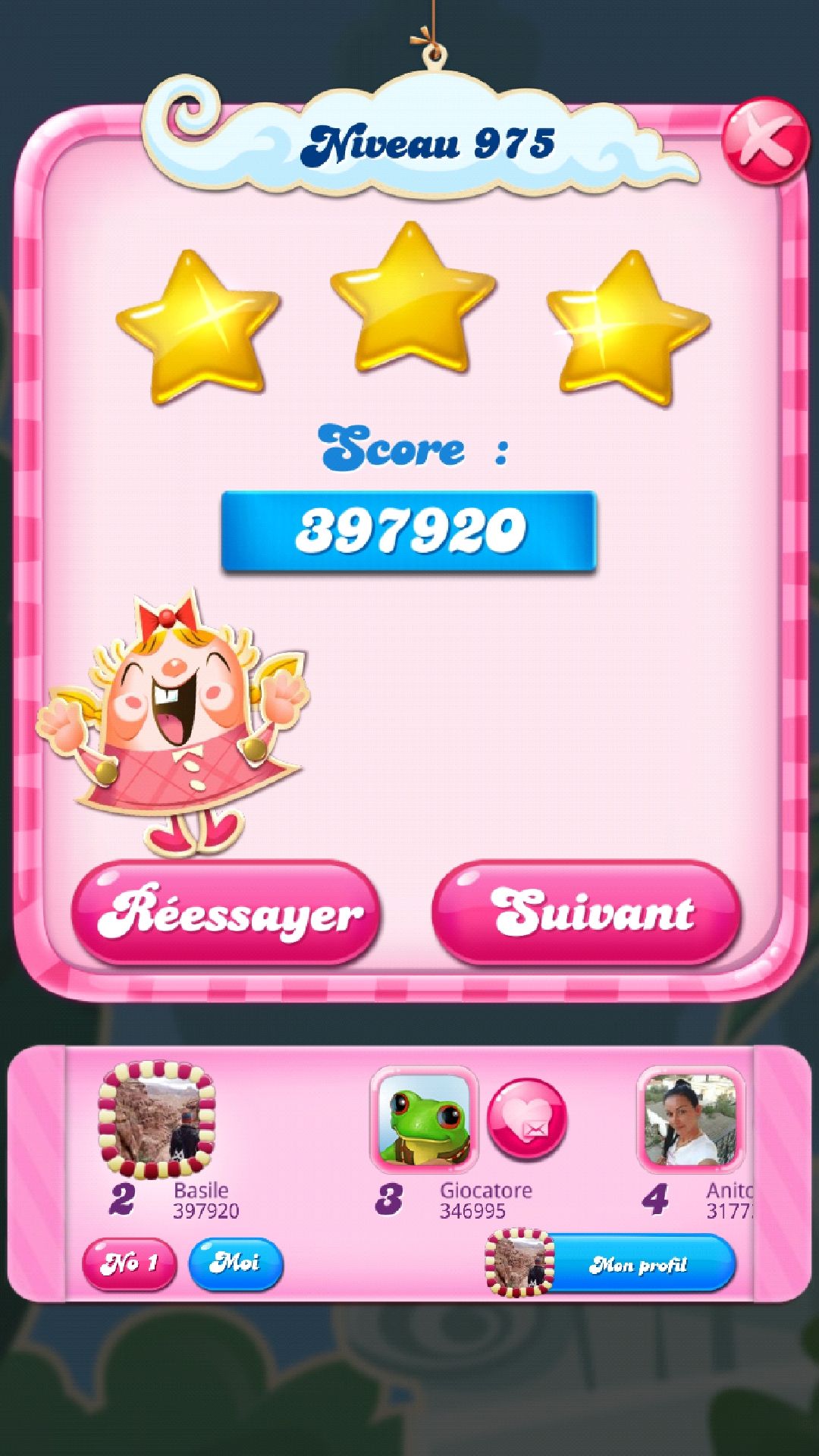
Task: Open Giocatore's frog avatar
Action: (423, 1120)
